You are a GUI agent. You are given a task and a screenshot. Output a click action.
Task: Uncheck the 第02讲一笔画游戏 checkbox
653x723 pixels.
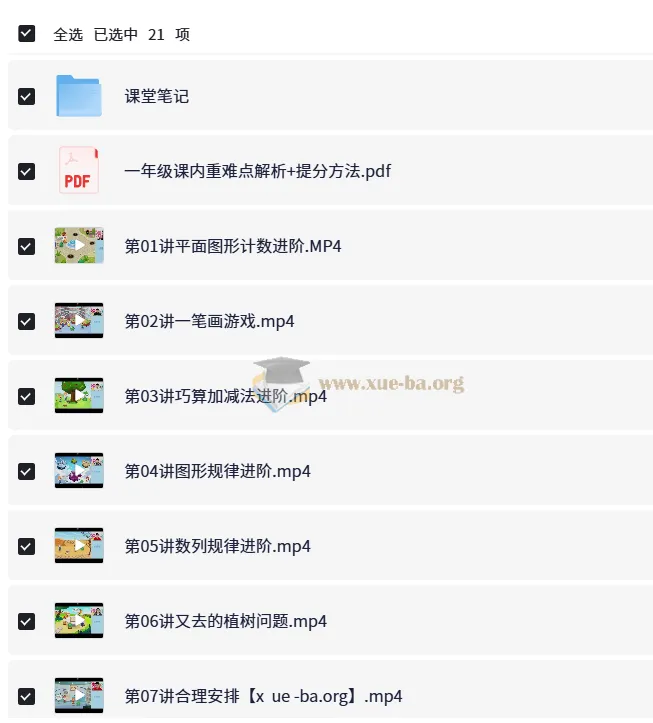(x=27, y=322)
